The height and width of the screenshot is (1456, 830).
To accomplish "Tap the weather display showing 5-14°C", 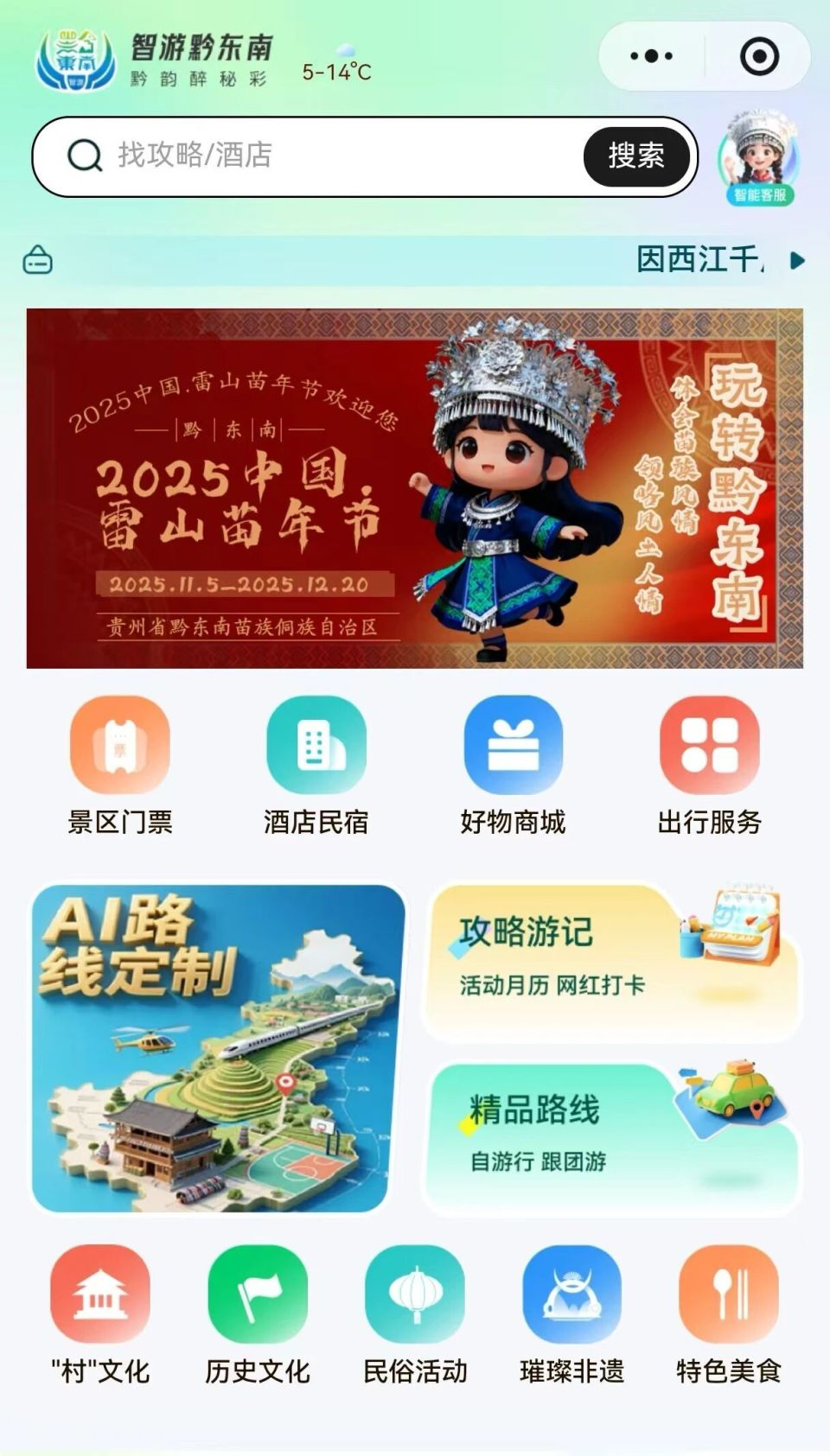I will click(x=335, y=73).
